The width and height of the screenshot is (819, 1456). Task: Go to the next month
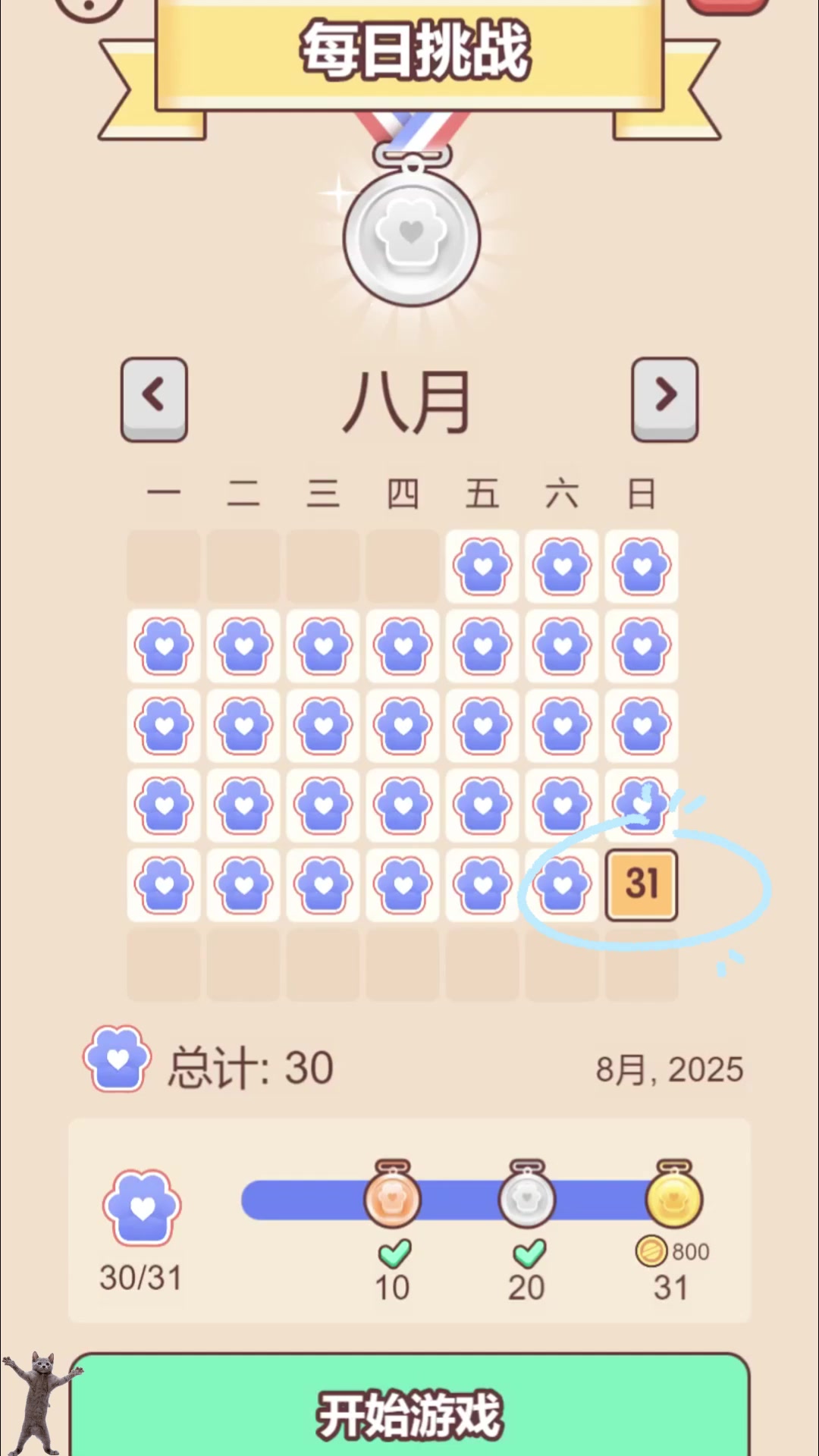(665, 399)
